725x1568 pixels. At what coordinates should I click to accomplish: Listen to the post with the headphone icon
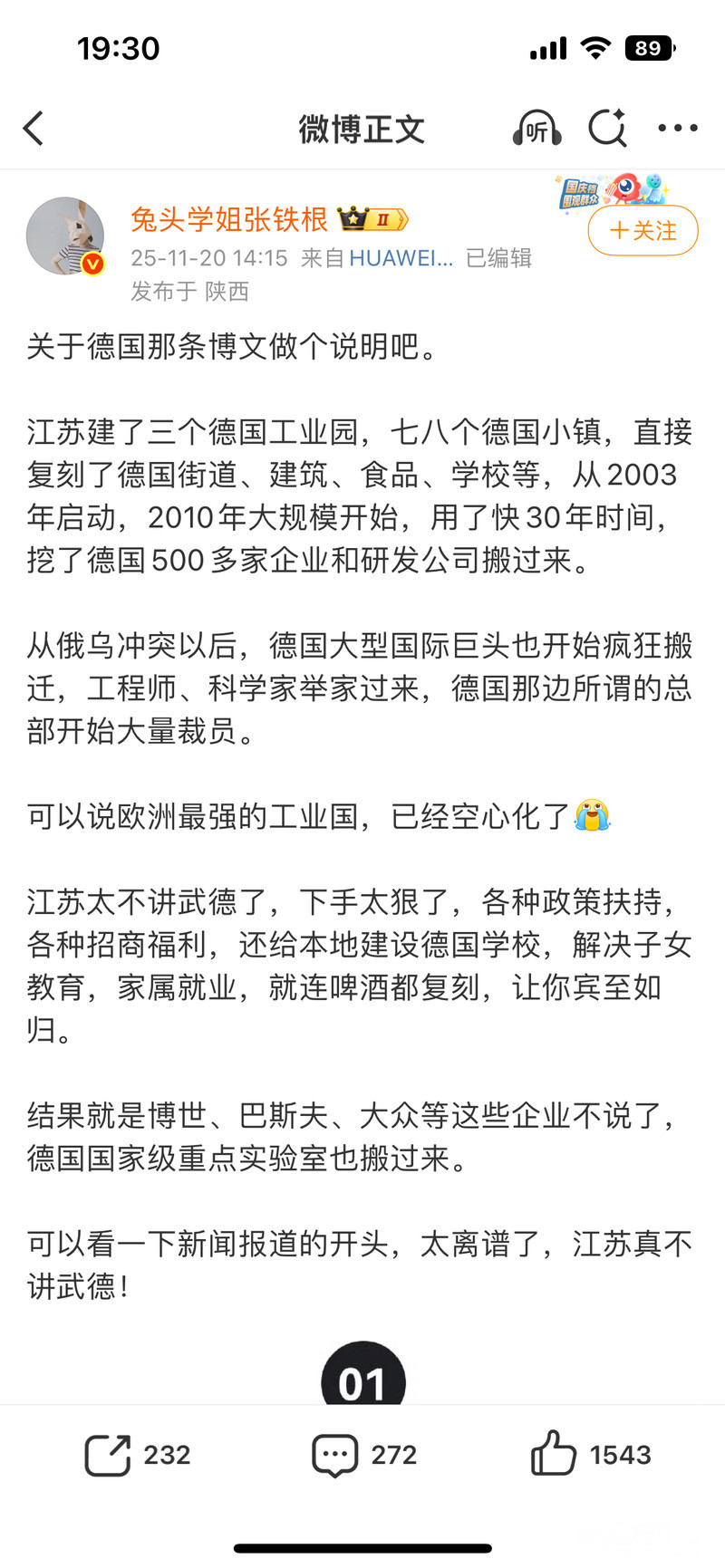tap(536, 129)
